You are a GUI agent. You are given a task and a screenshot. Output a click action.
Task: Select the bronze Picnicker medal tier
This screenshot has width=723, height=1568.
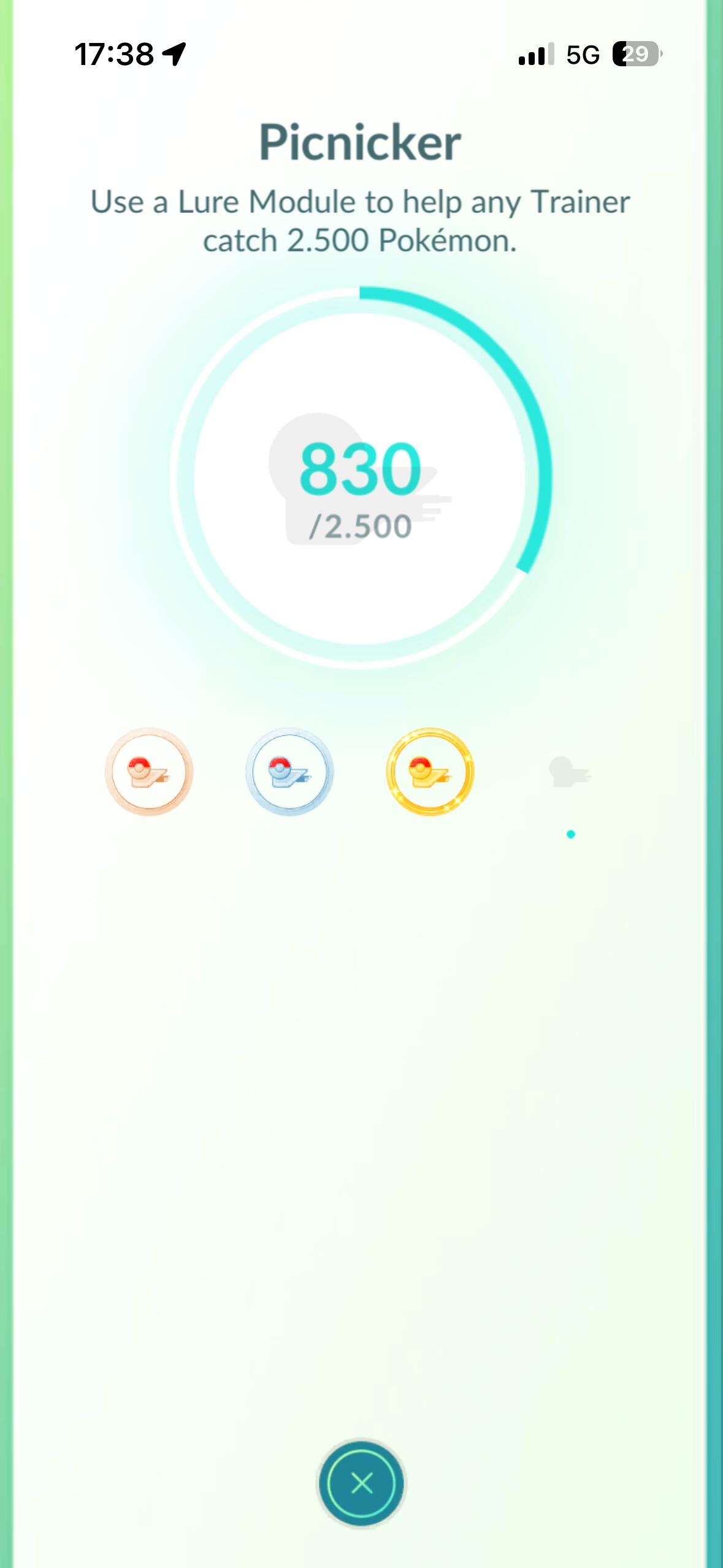149,772
